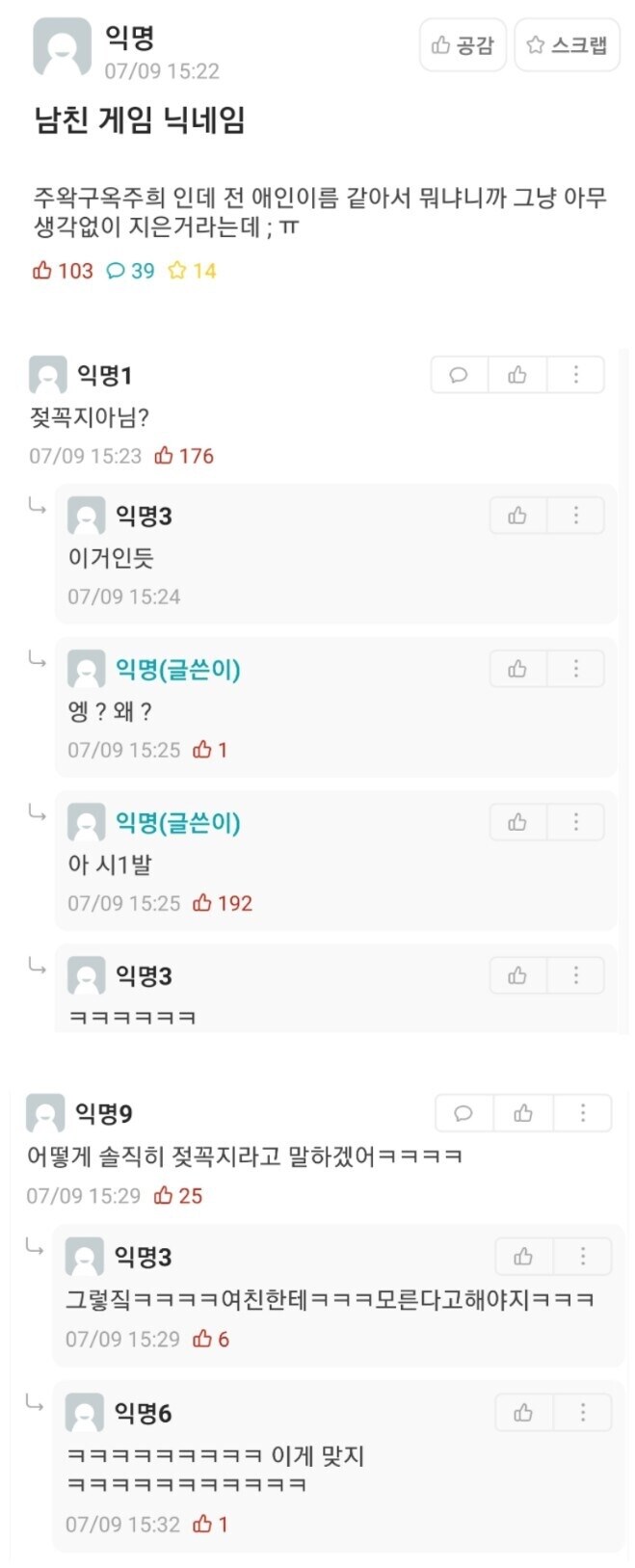Open the more options on 익명9's comment
The image size is (635, 1568).
[x=583, y=1113]
